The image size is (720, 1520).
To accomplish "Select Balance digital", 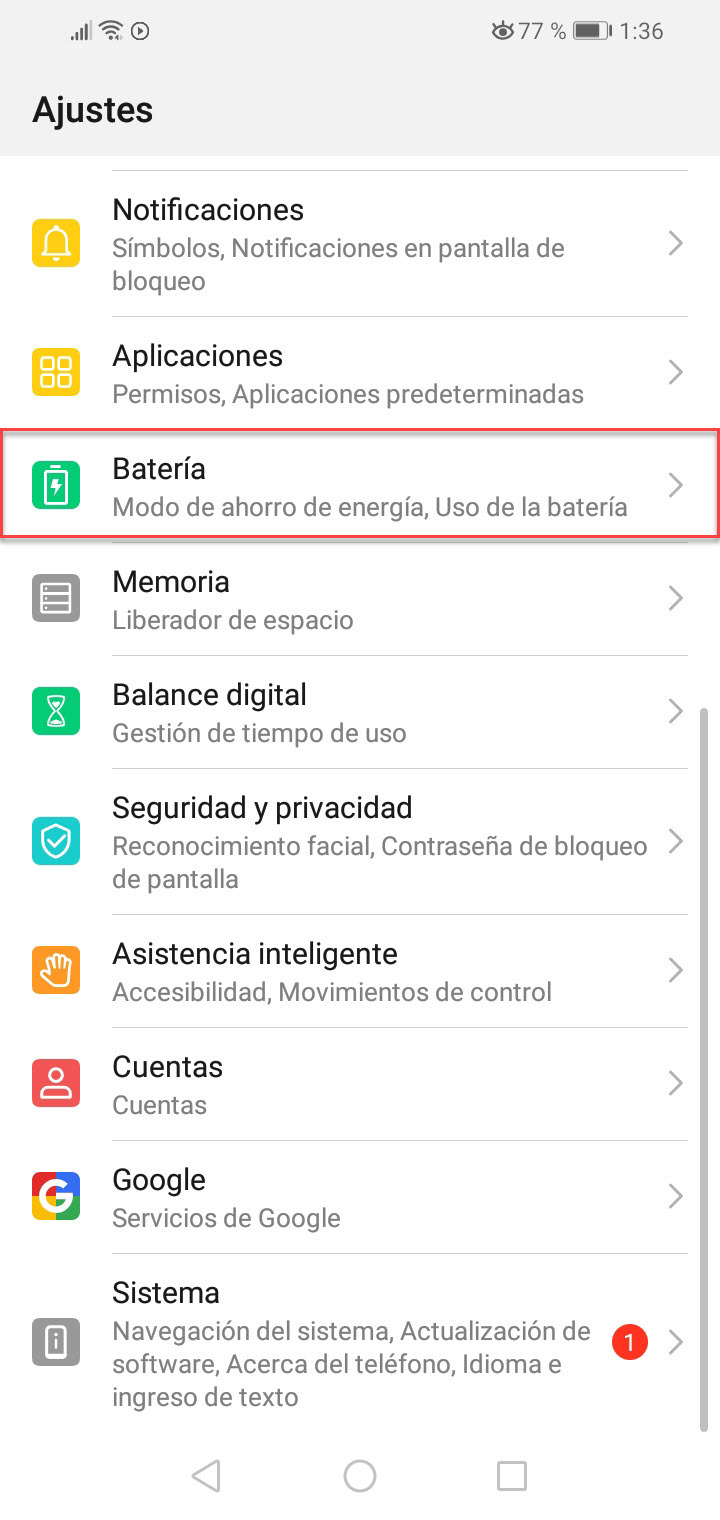I will tap(360, 712).
